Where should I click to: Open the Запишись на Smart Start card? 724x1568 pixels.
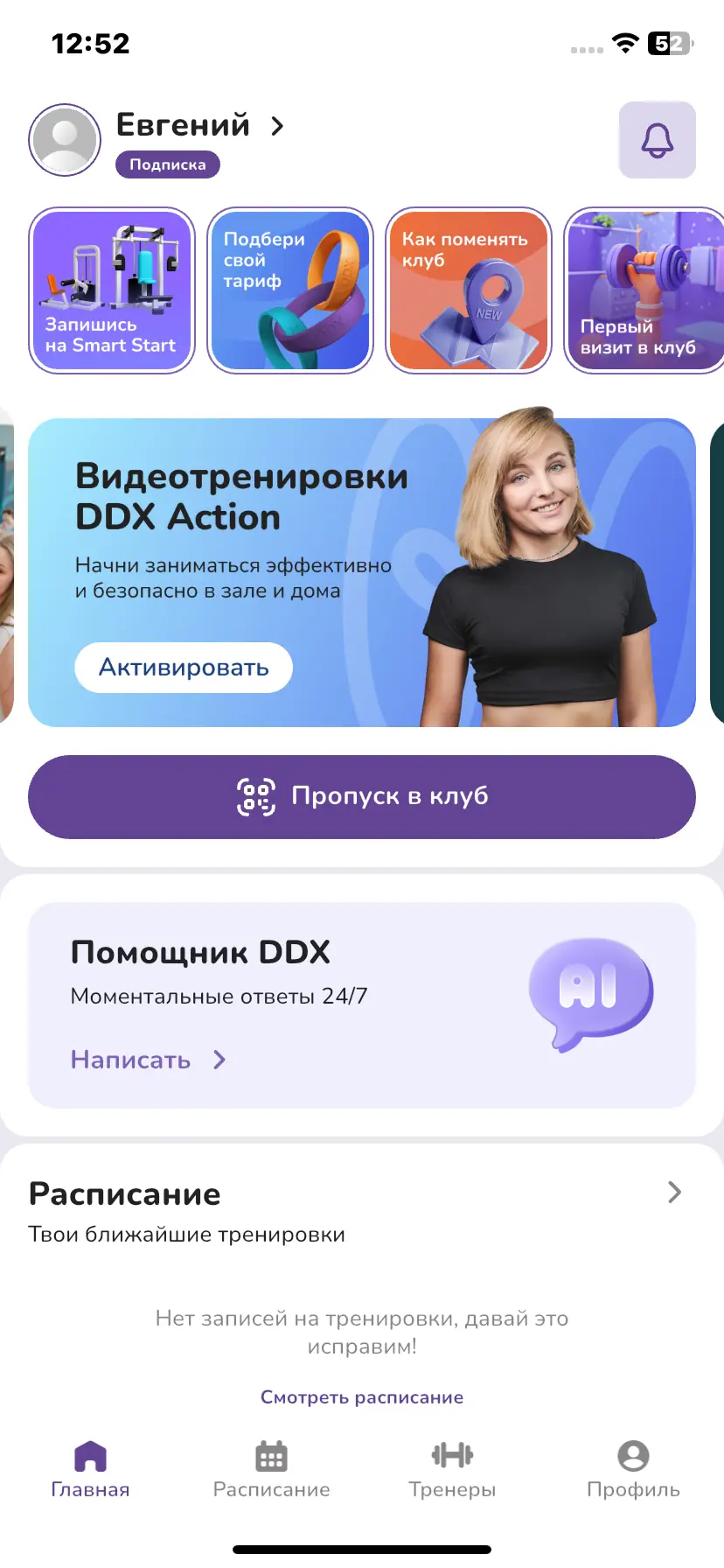pos(112,291)
